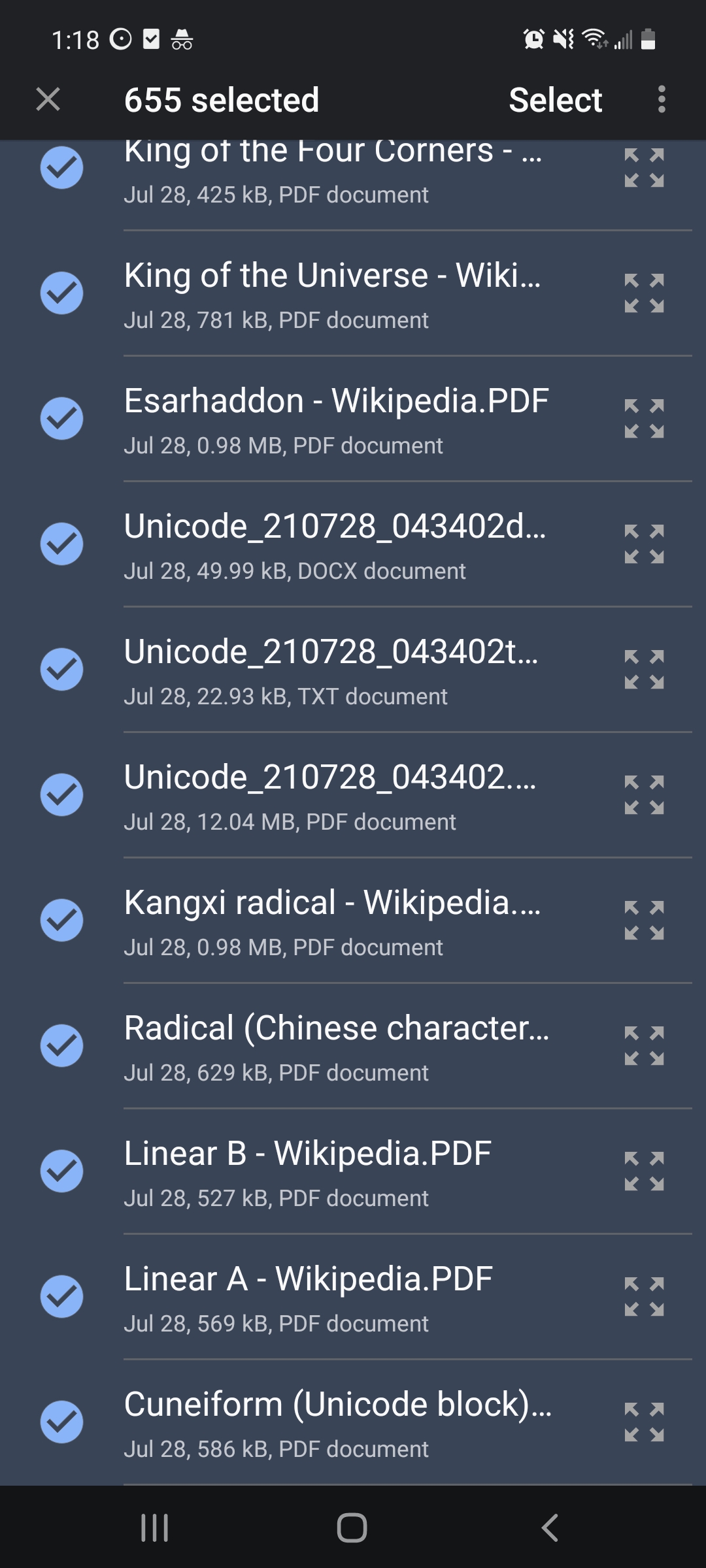Uncheck Linear B - Wikipedia.PDF

pos(61,1171)
